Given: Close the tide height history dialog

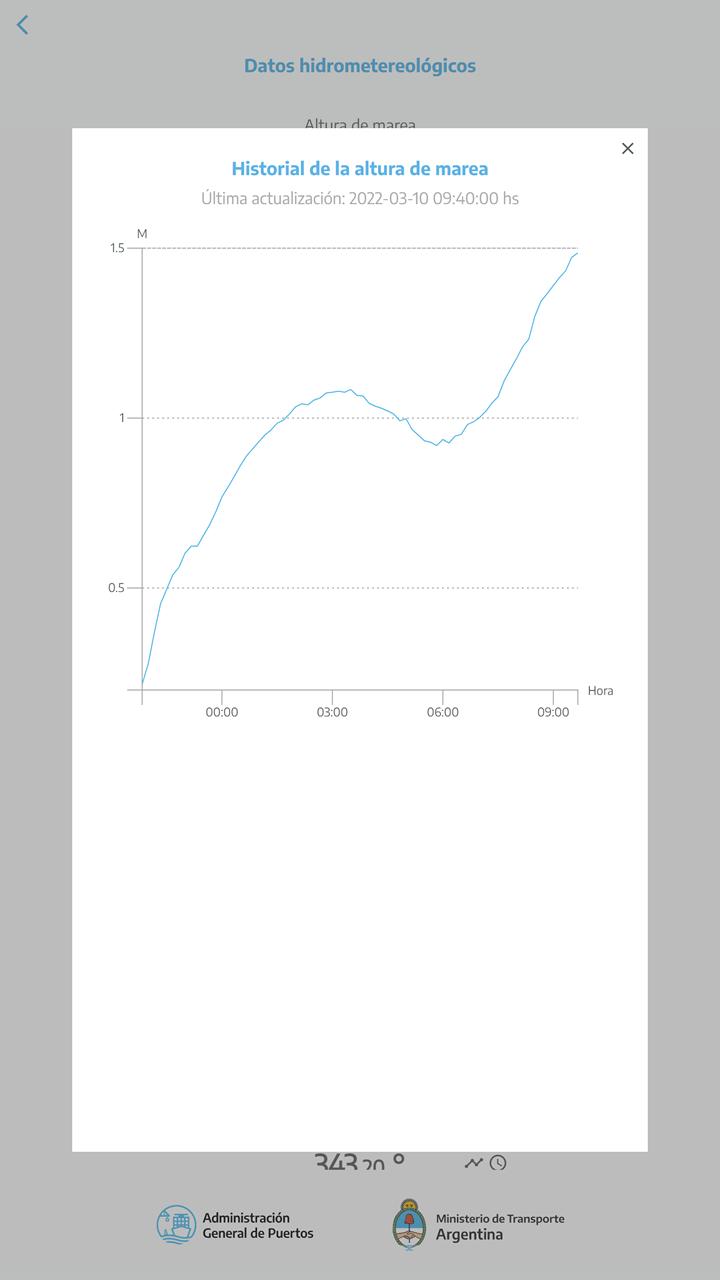Looking at the screenshot, I should tap(628, 148).
